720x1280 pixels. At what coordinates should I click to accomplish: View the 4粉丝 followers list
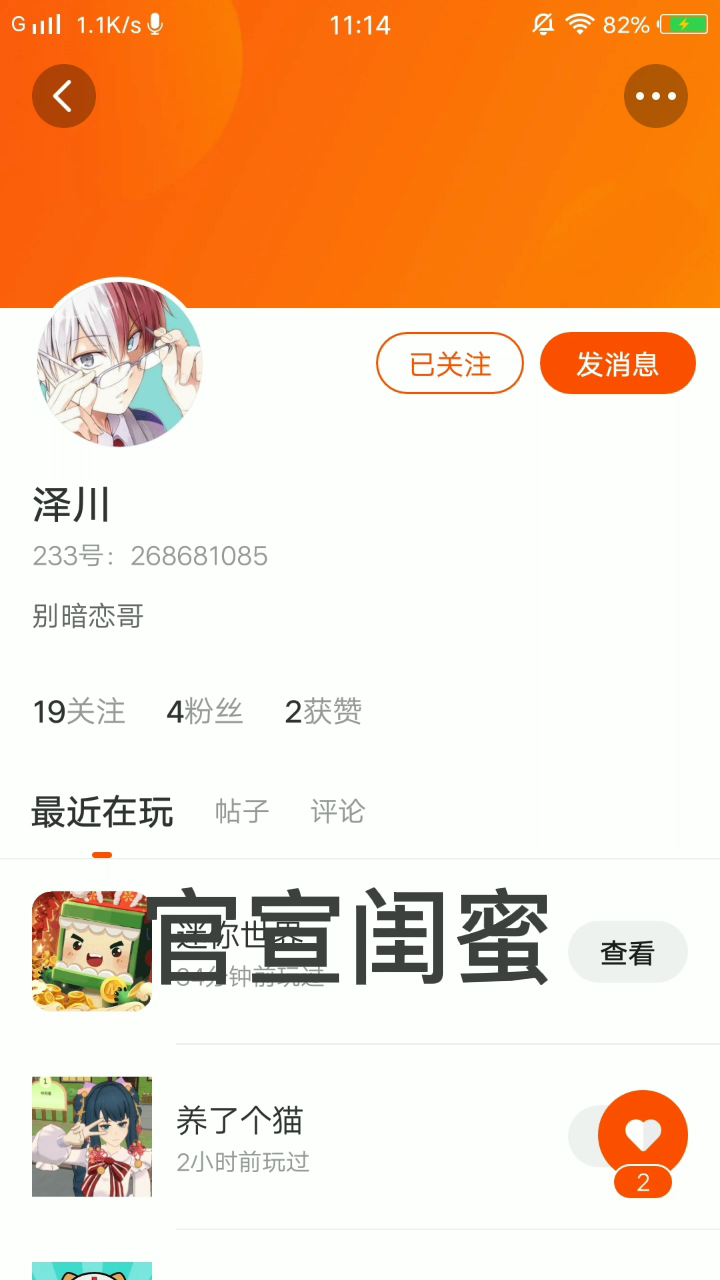coord(205,712)
